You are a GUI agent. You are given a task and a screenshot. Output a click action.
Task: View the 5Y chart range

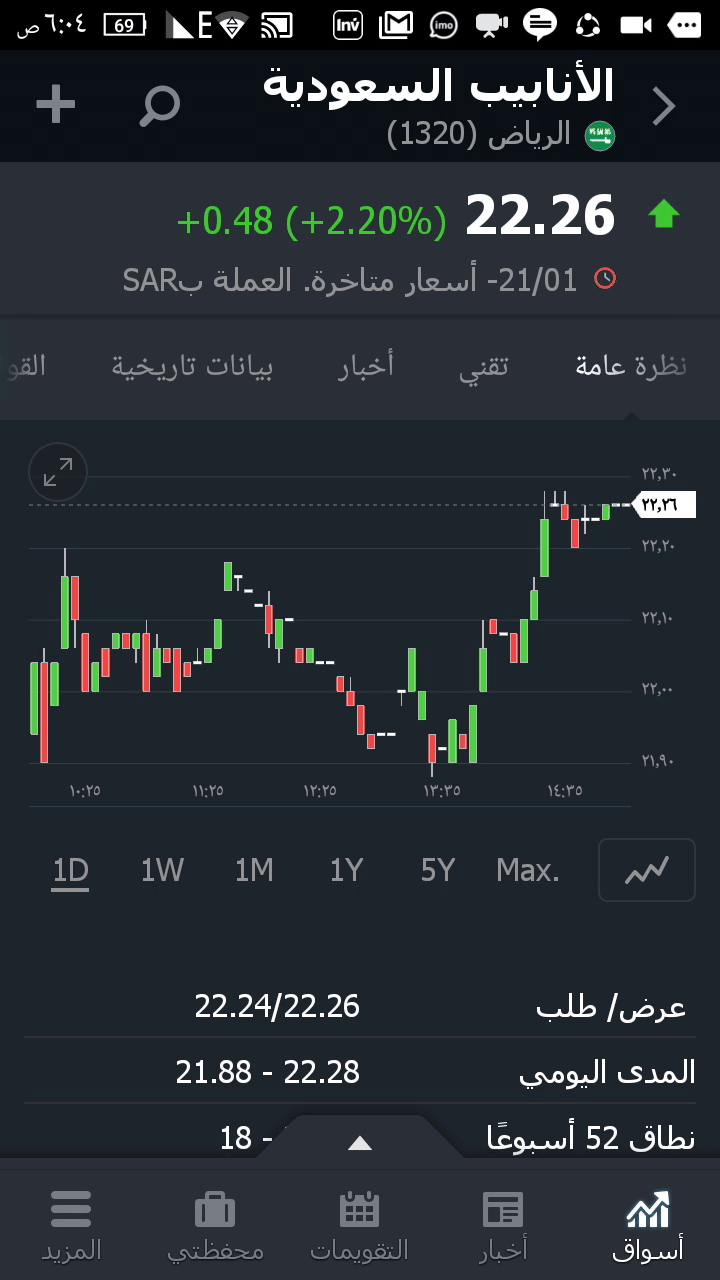click(x=438, y=871)
